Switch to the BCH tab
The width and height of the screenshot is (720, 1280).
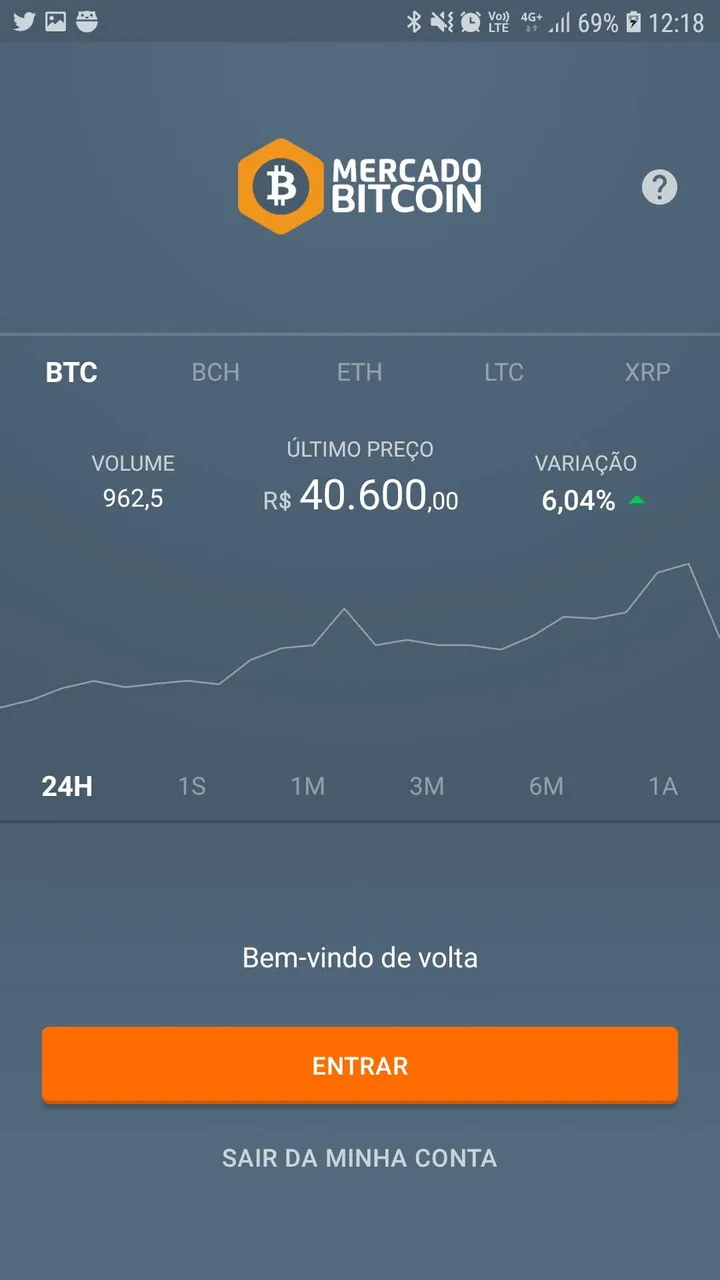pyautogui.click(x=216, y=373)
